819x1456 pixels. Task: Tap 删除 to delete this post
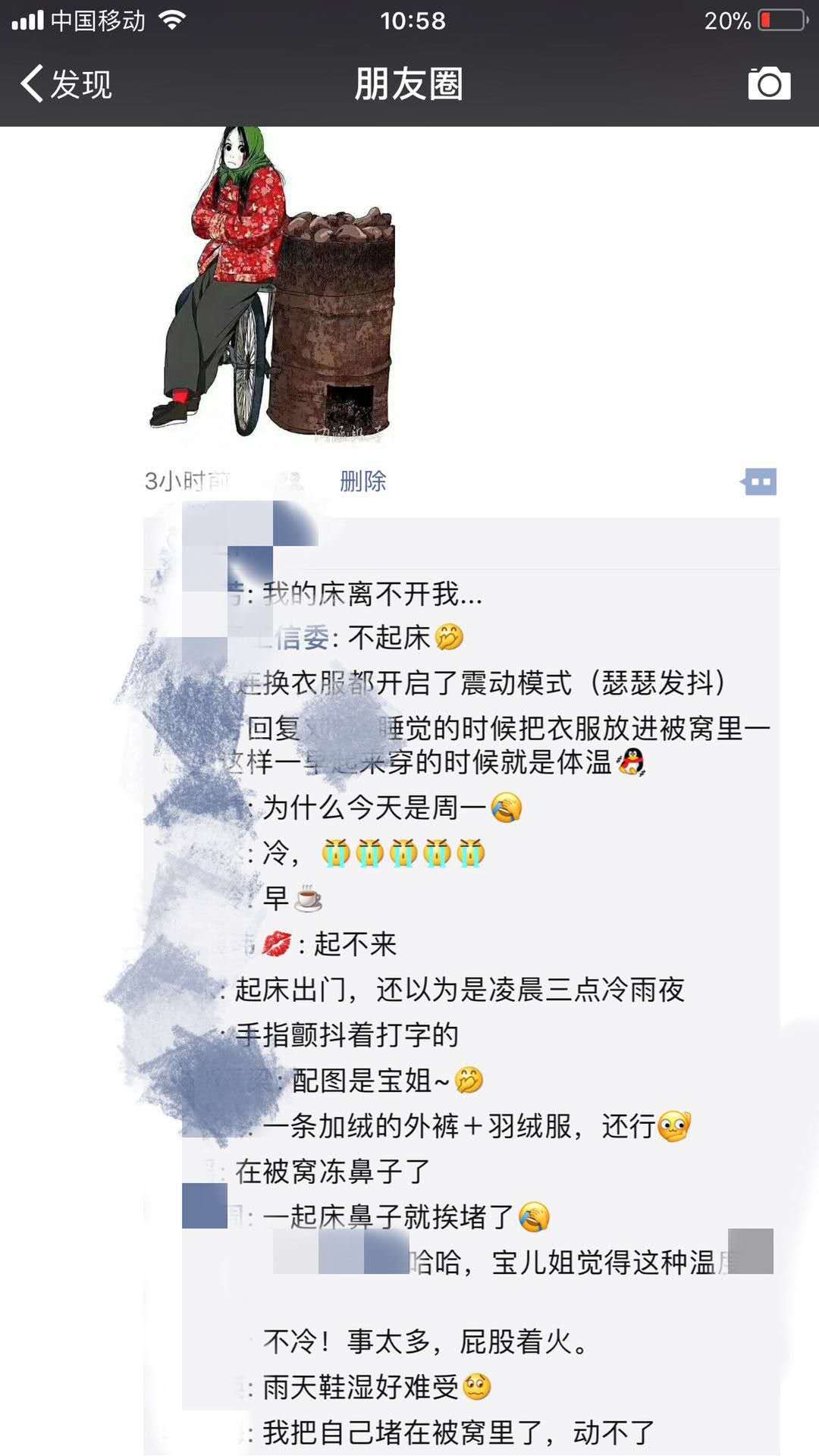[x=362, y=481]
